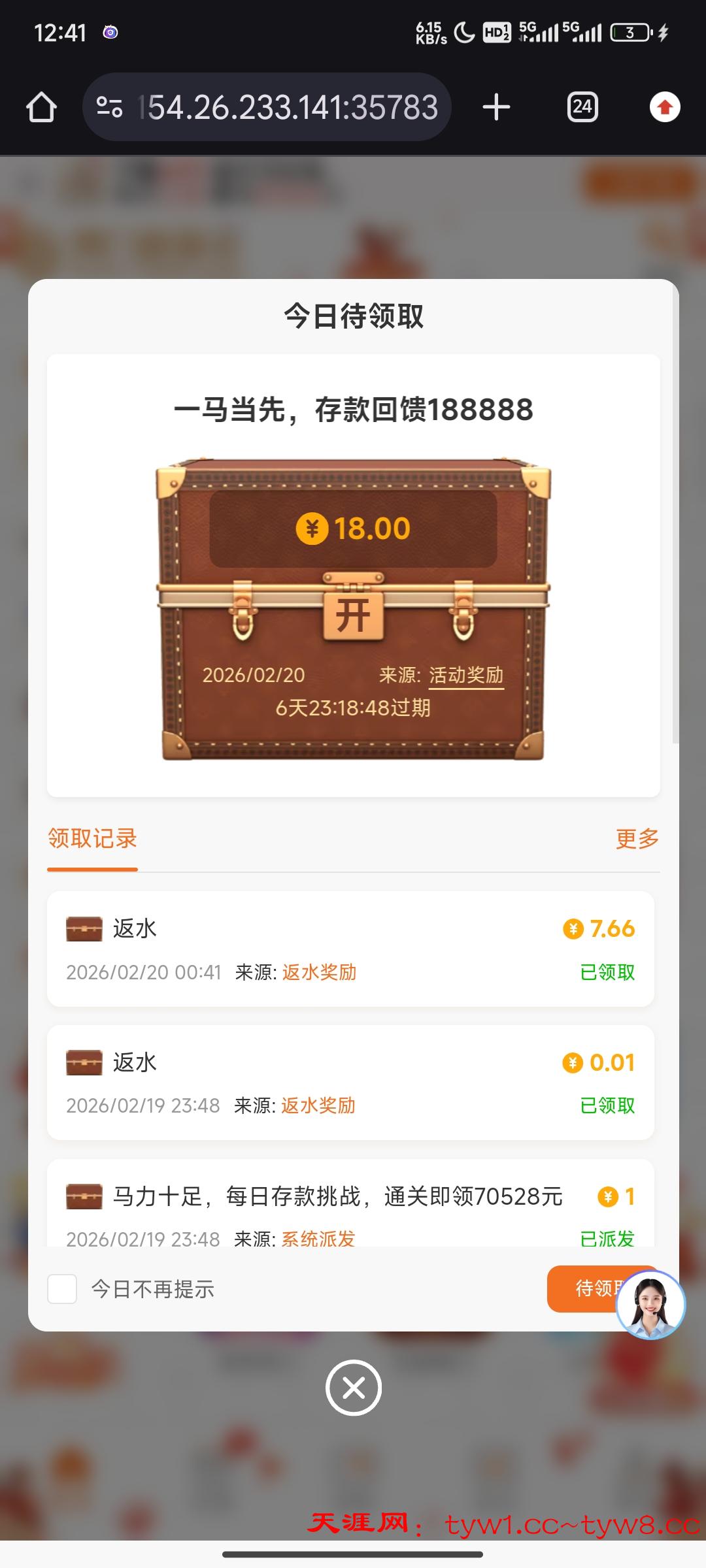The width and height of the screenshot is (706, 1568).
Task: View 更多 claim records
Action: (637, 839)
